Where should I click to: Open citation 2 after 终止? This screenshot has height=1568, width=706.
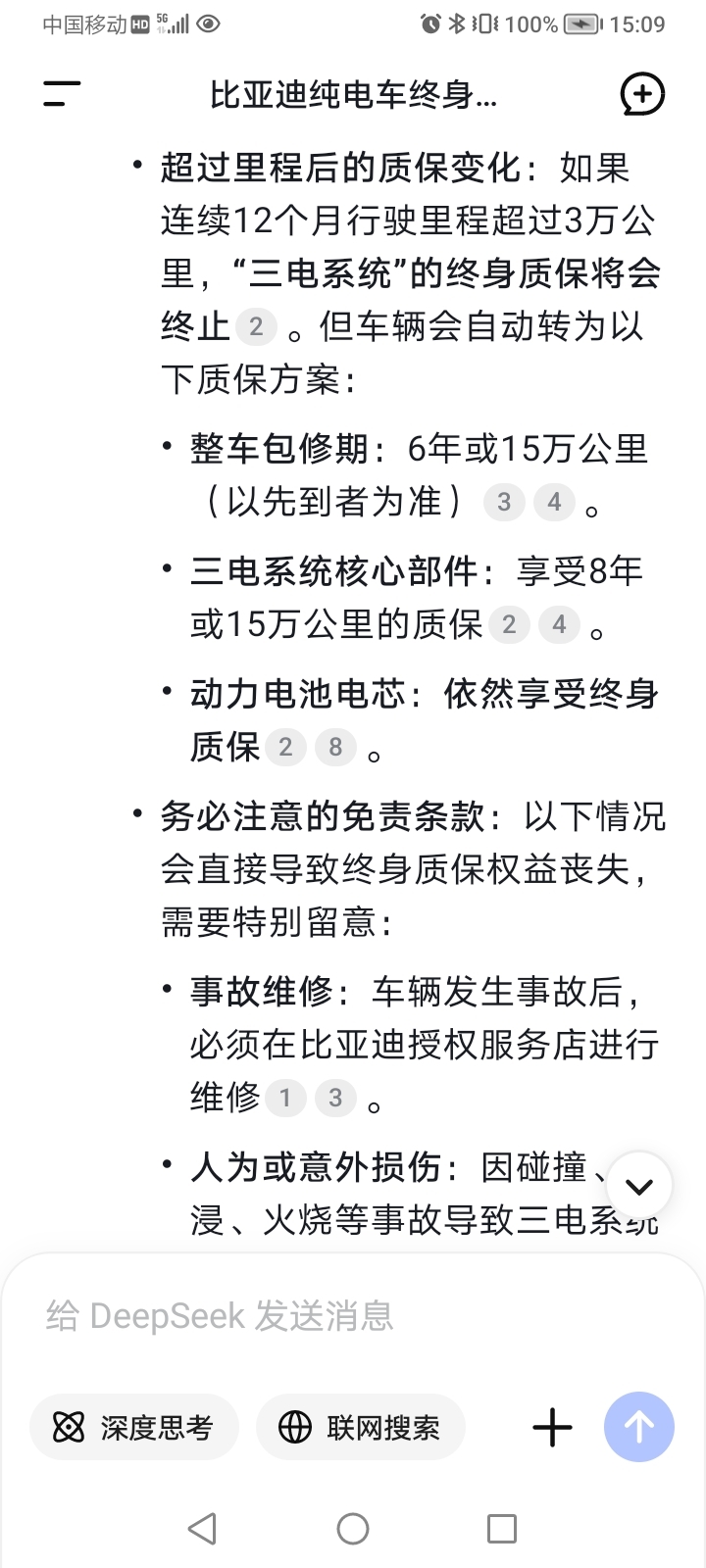pyautogui.click(x=256, y=326)
